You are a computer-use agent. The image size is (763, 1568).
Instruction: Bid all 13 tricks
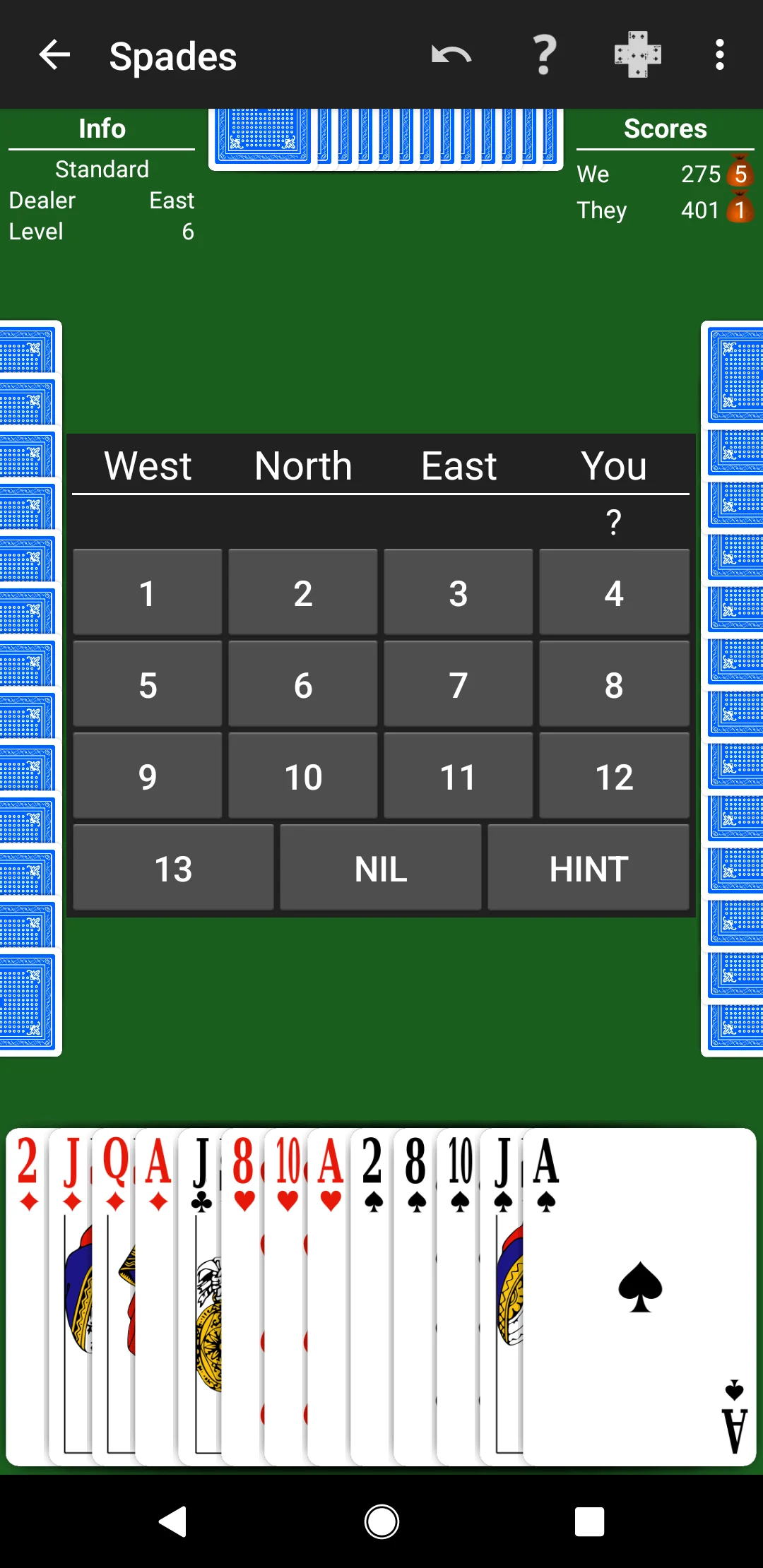(x=174, y=868)
